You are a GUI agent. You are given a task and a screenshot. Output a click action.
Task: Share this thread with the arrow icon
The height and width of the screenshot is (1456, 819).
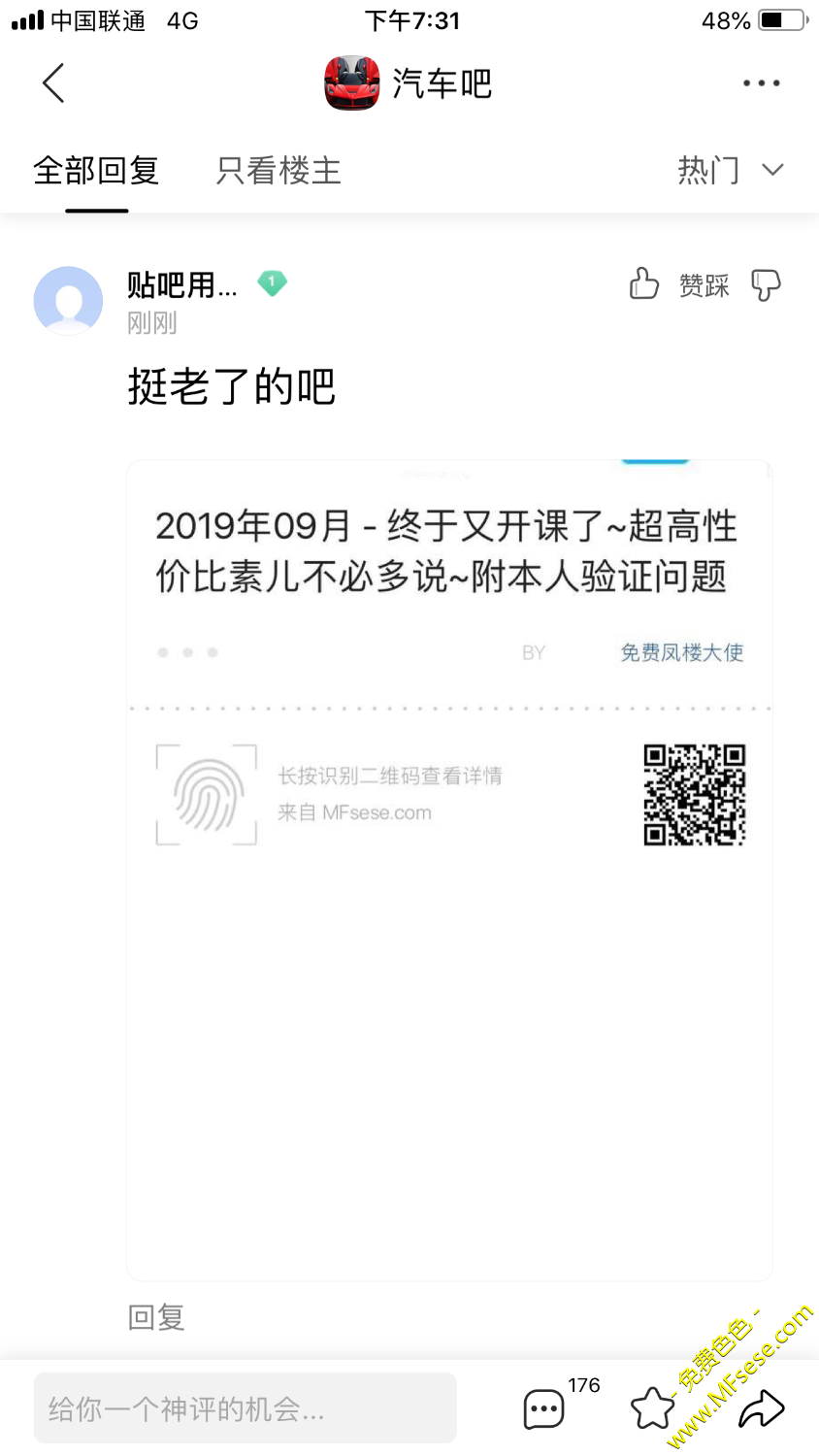click(761, 1408)
